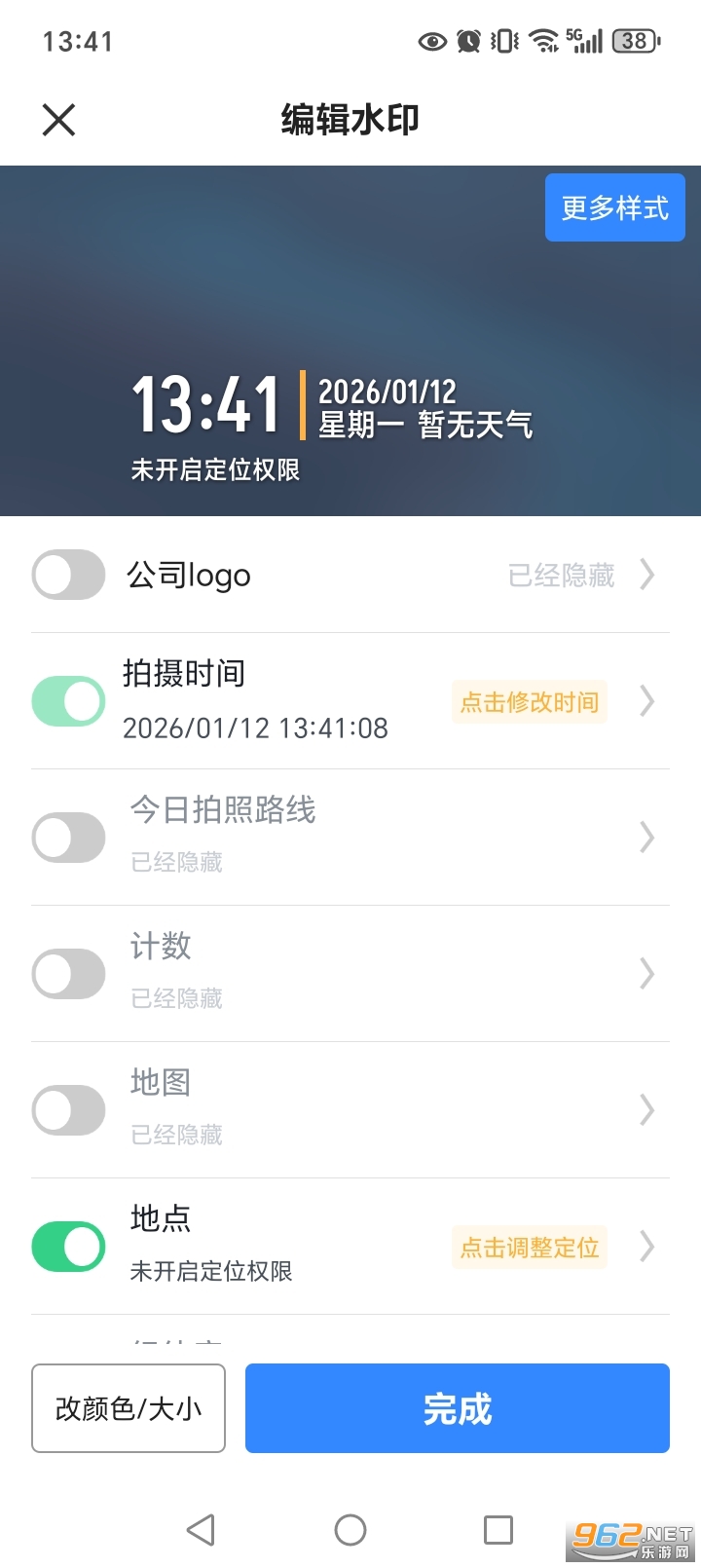The width and height of the screenshot is (701, 1568).
Task: Select the 点击修改时间 label
Action: 529,702
